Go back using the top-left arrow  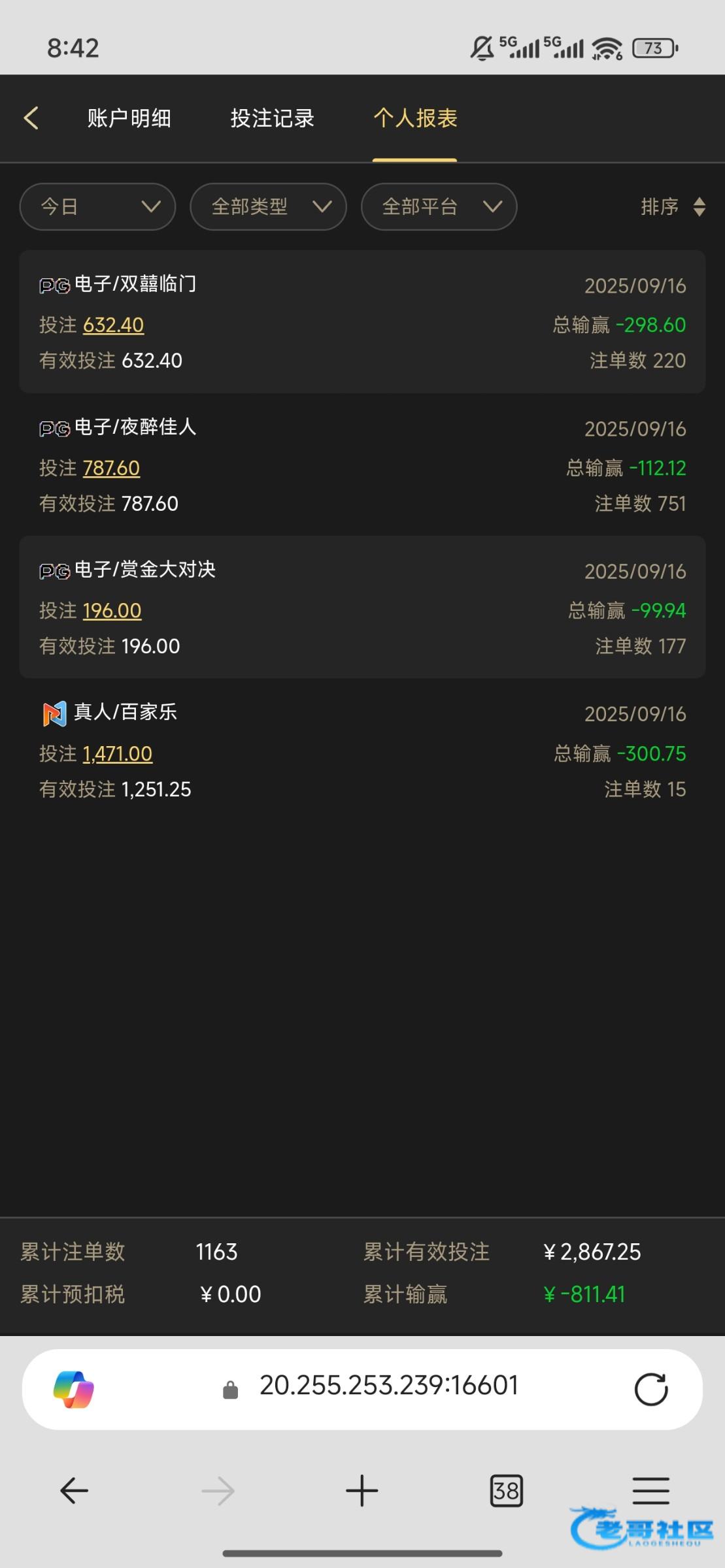(x=31, y=118)
